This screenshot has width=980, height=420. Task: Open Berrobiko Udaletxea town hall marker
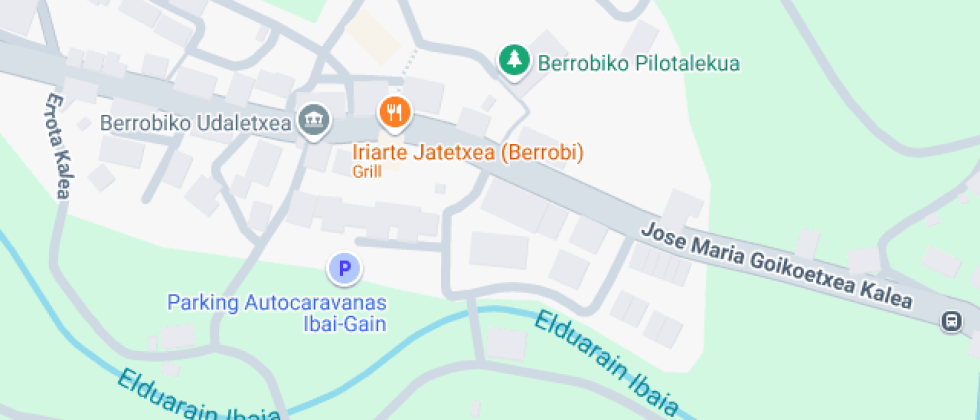(315, 119)
